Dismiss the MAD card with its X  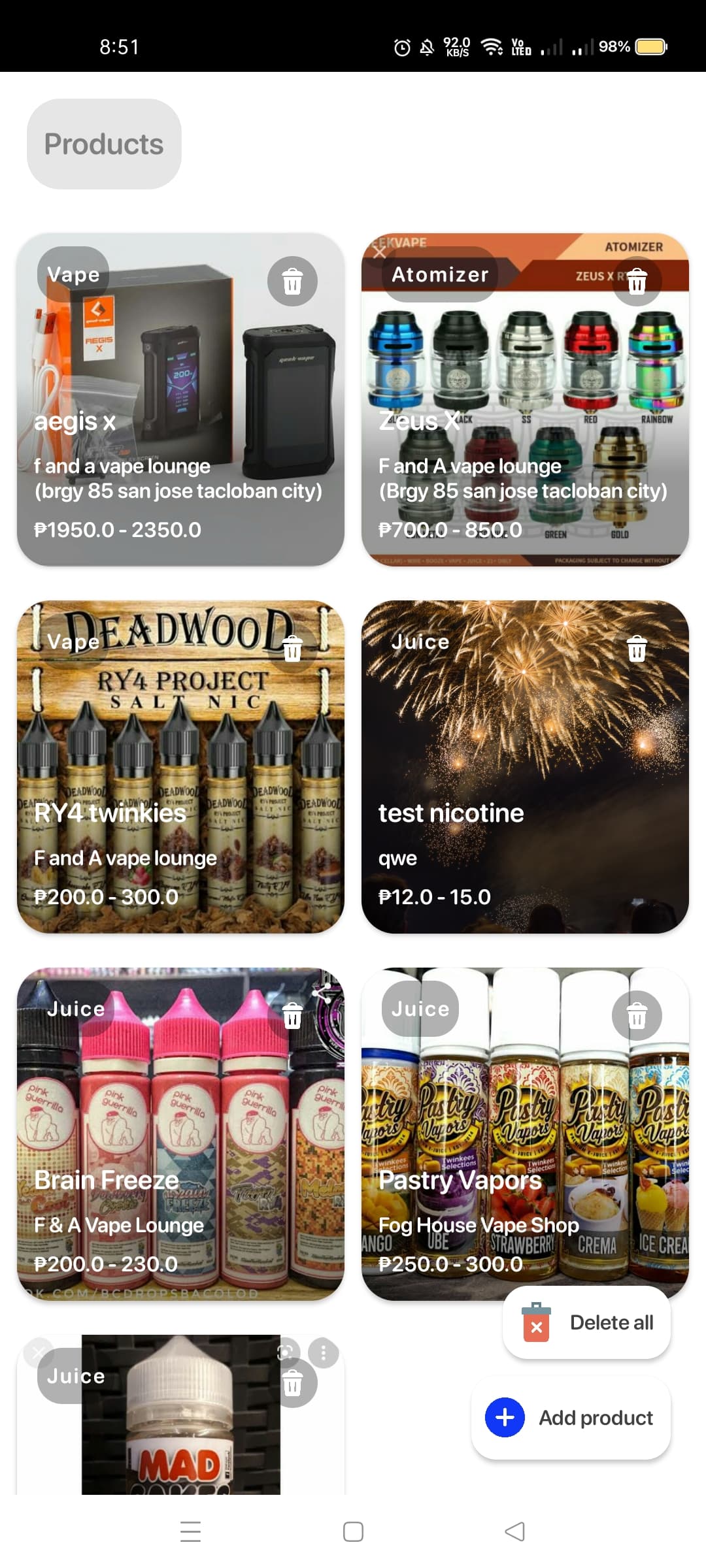pos(38,1351)
